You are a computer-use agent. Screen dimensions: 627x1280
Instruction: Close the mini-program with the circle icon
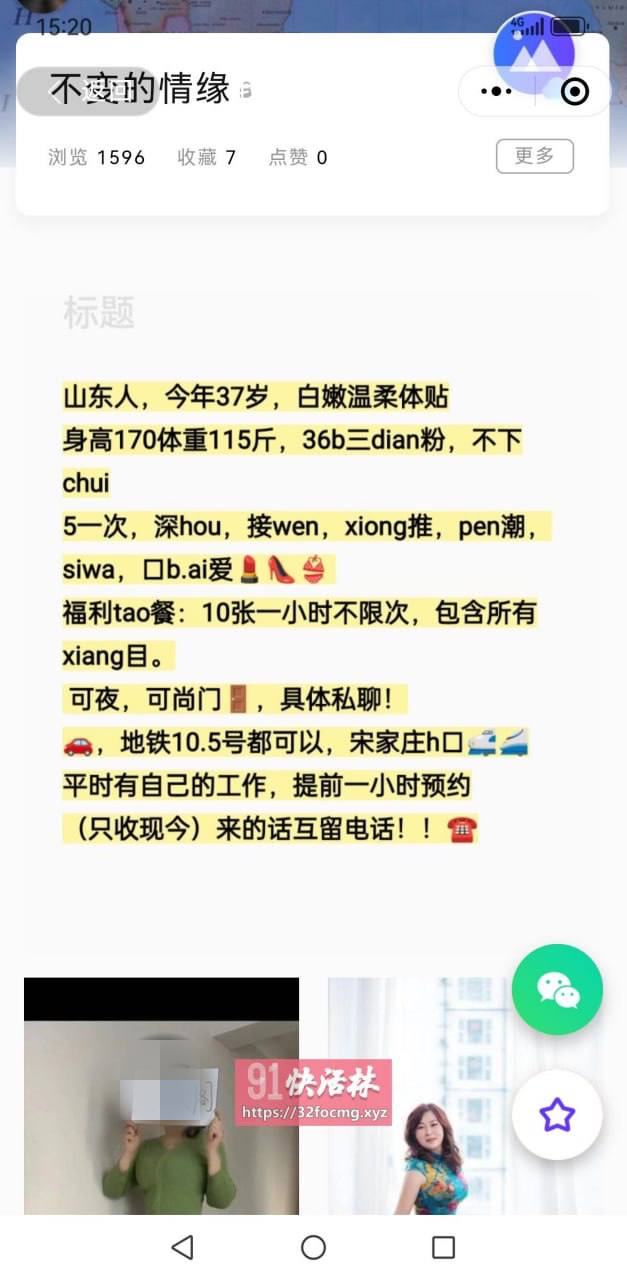(575, 92)
